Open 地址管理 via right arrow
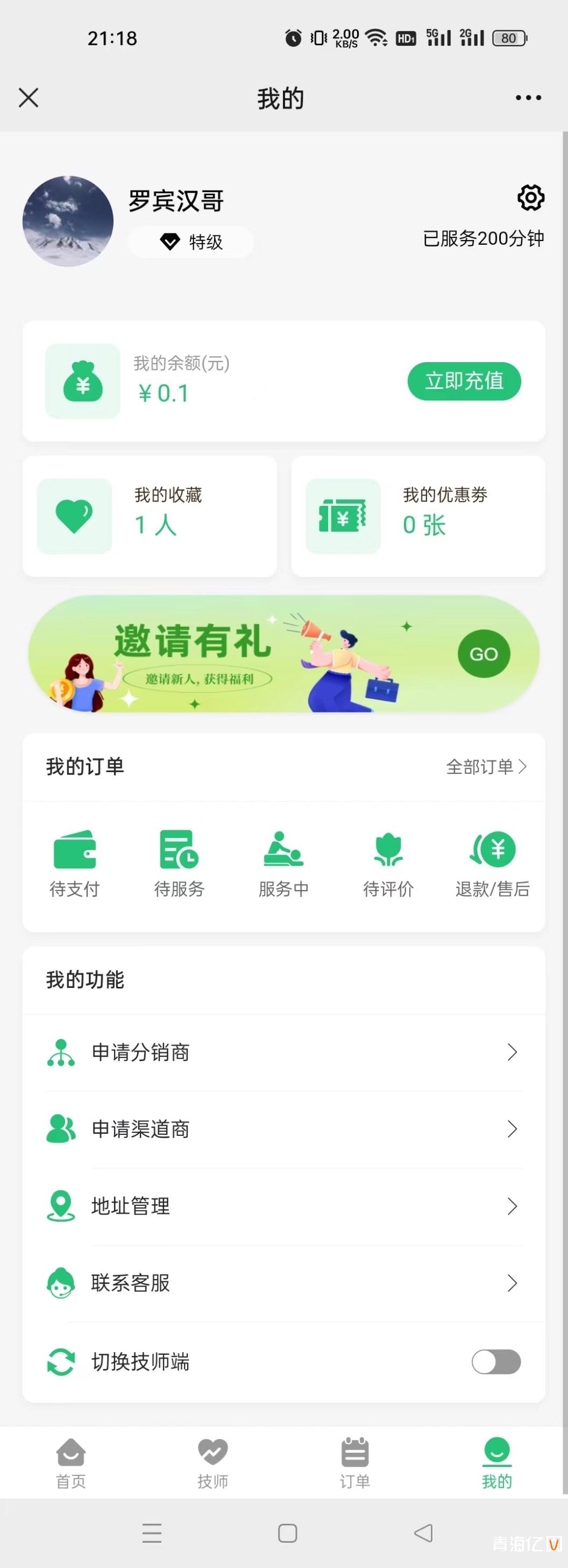The image size is (568, 1568). 511,1206
